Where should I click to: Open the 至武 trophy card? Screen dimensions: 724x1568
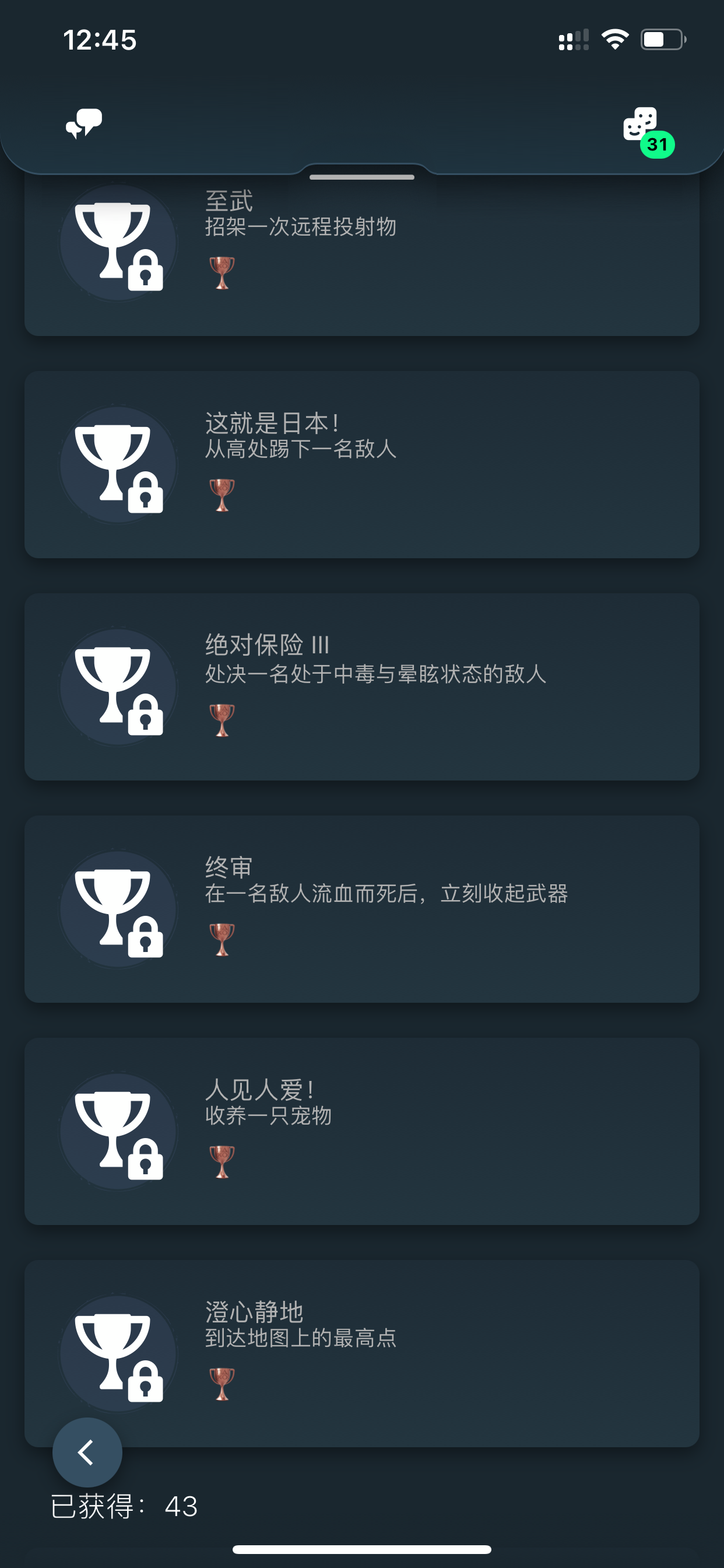(x=361, y=256)
